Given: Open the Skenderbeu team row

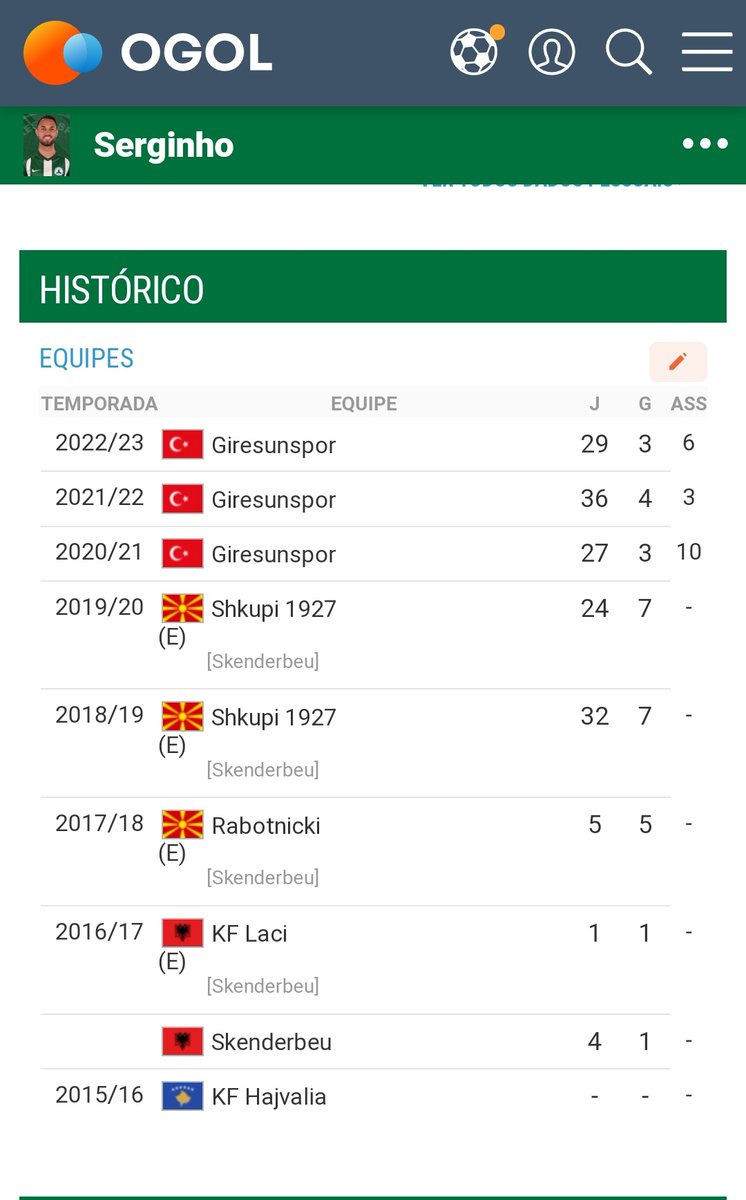Looking at the screenshot, I should (x=271, y=1042).
